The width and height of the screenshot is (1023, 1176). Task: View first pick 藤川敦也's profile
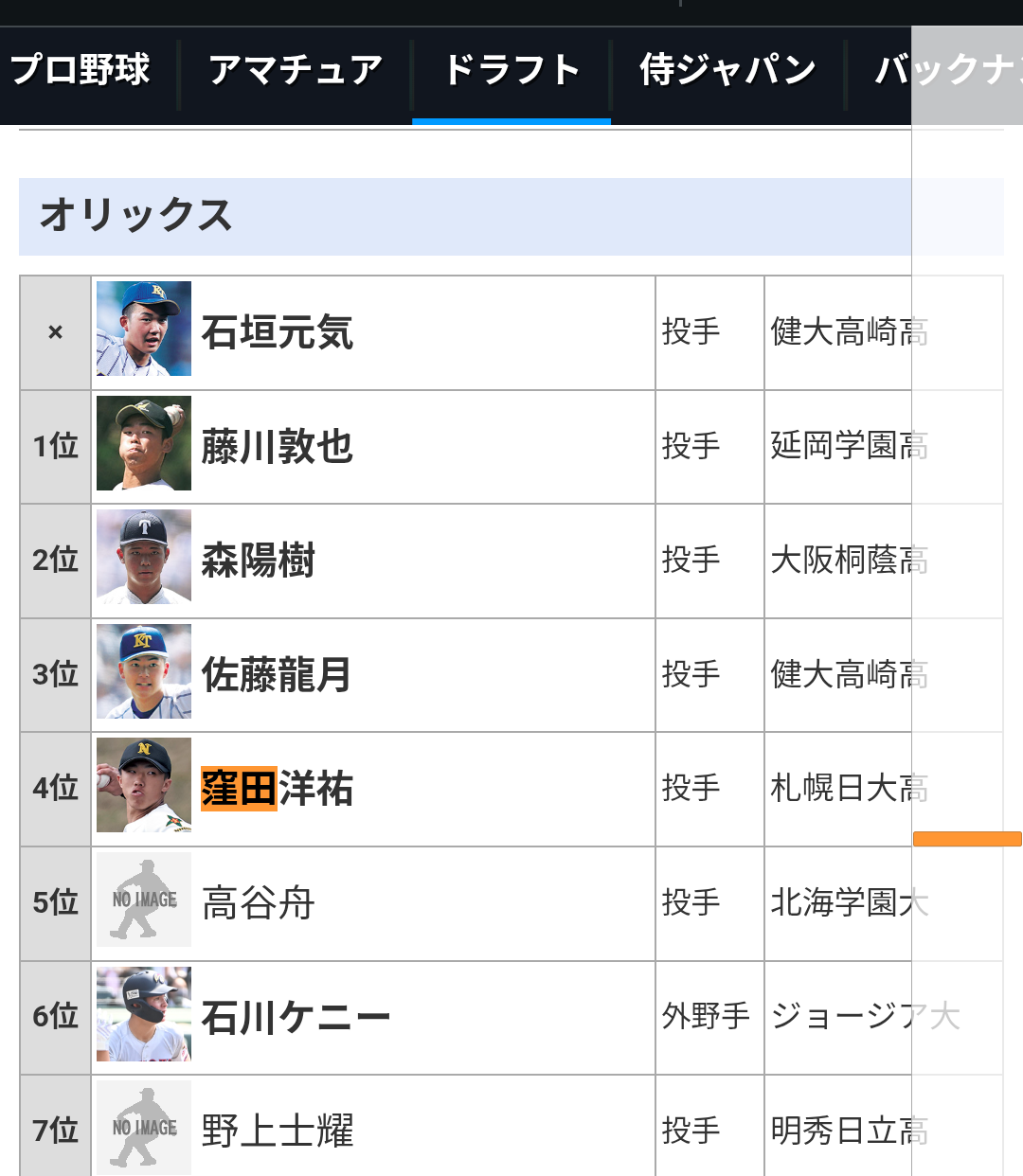(x=277, y=447)
